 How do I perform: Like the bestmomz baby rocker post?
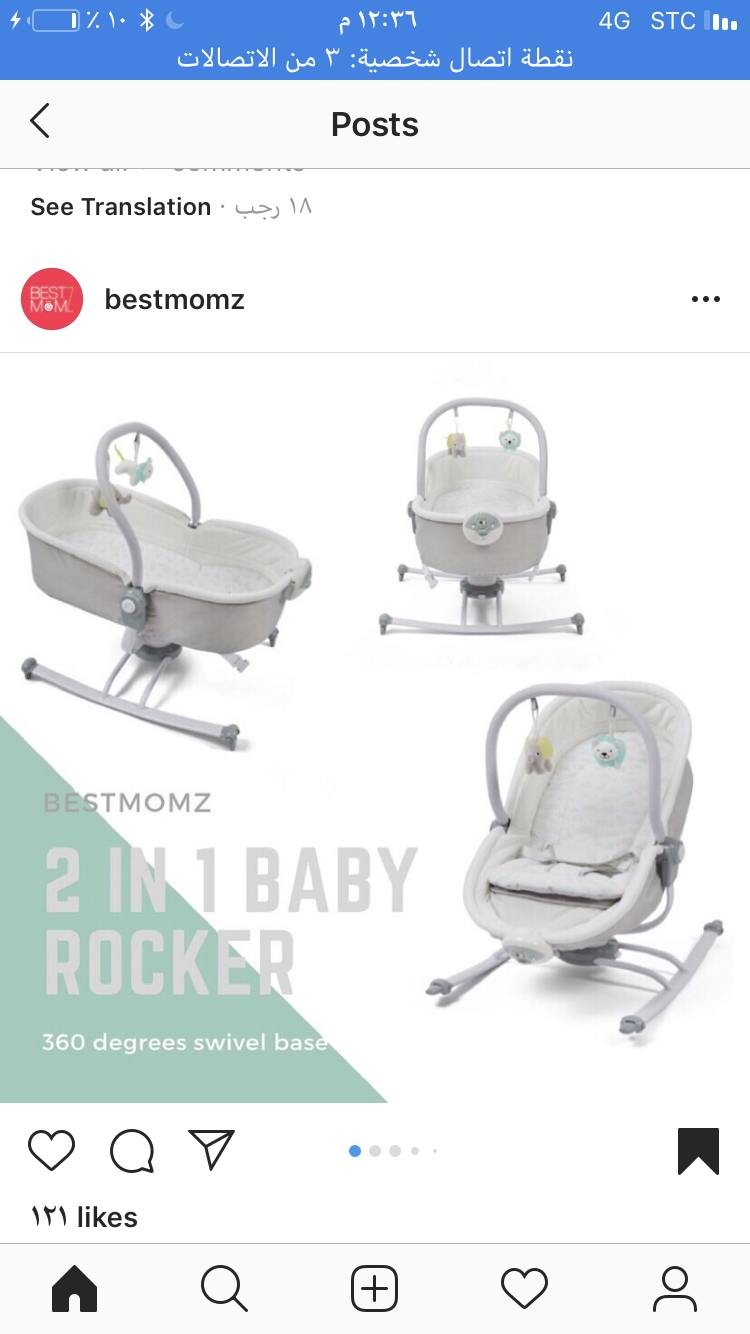51,1150
